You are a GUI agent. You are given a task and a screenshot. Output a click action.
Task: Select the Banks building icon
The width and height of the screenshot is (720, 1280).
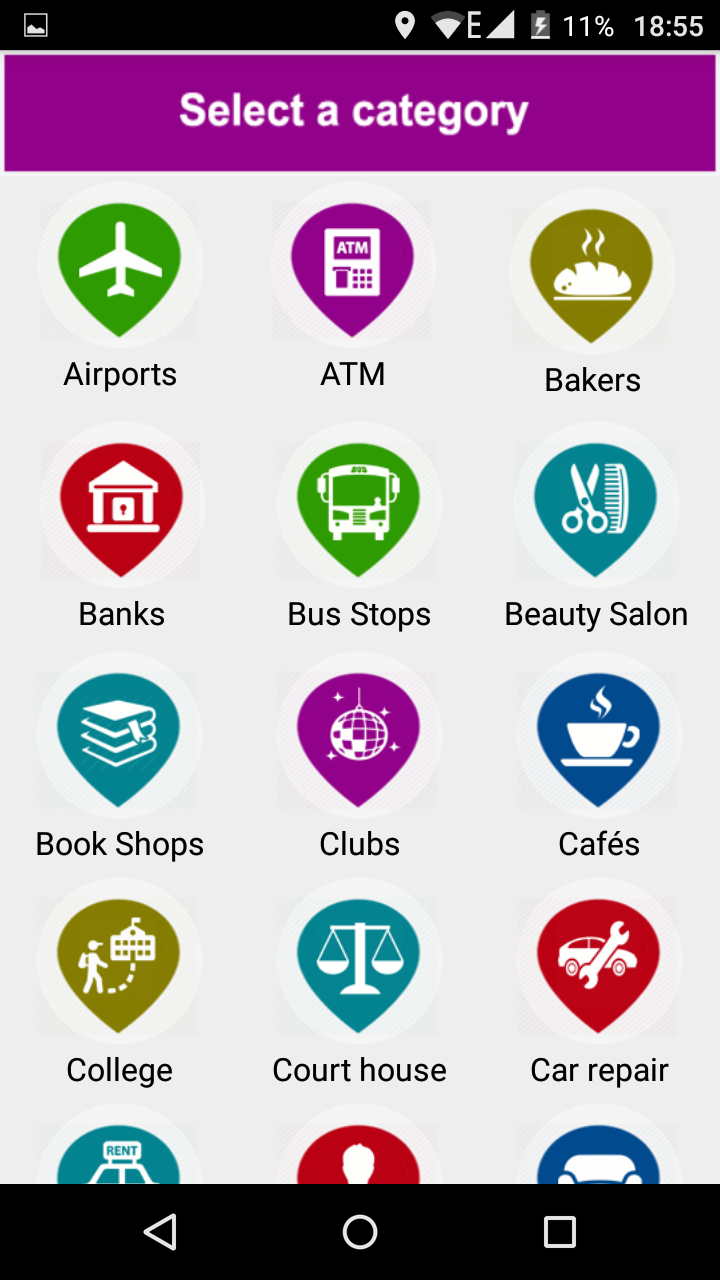click(x=121, y=503)
